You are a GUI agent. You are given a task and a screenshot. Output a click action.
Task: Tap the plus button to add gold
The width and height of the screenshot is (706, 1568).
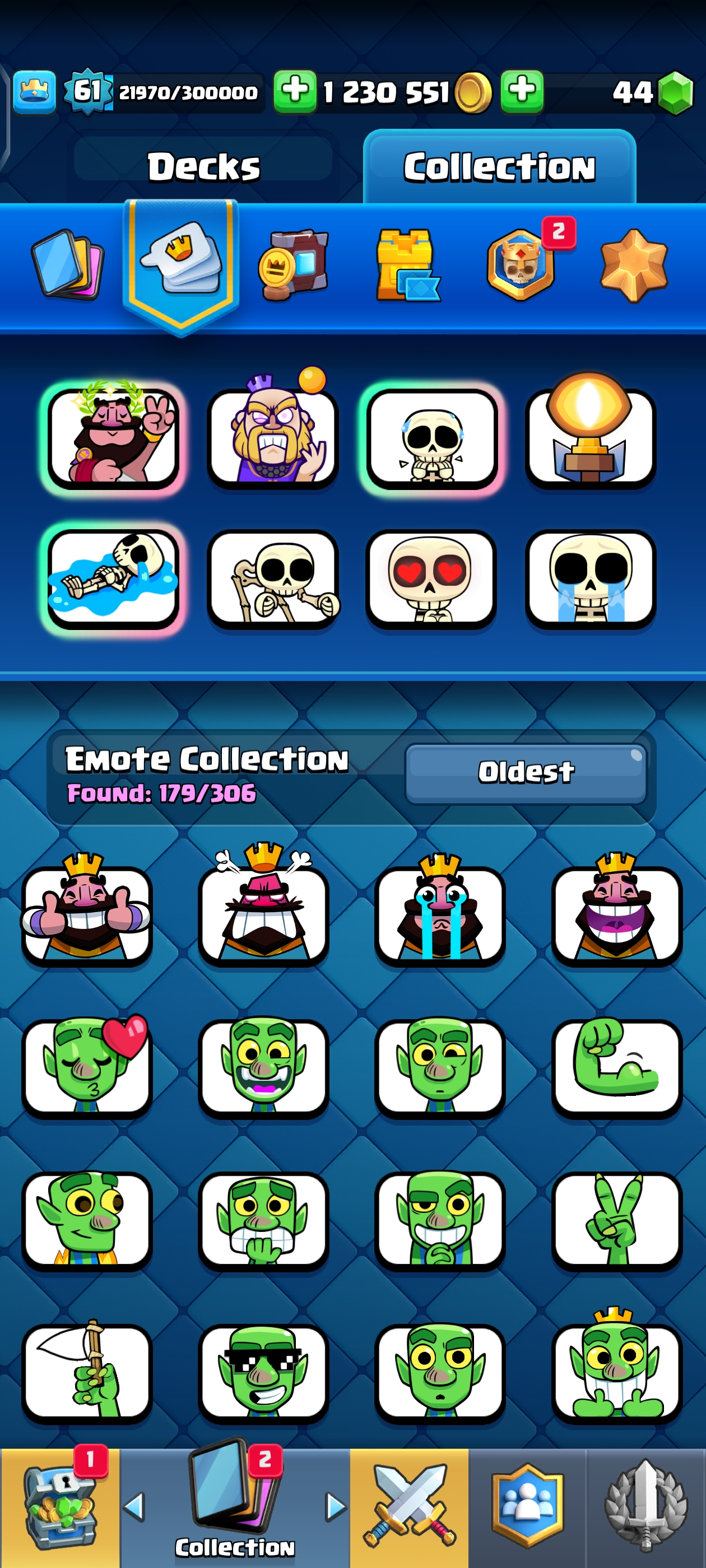(295, 91)
